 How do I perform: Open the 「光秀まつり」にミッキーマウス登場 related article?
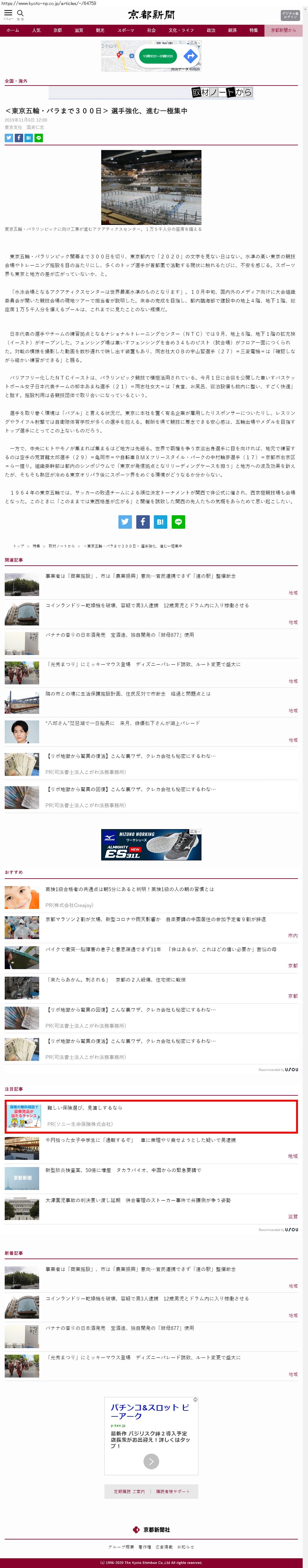coord(143,664)
